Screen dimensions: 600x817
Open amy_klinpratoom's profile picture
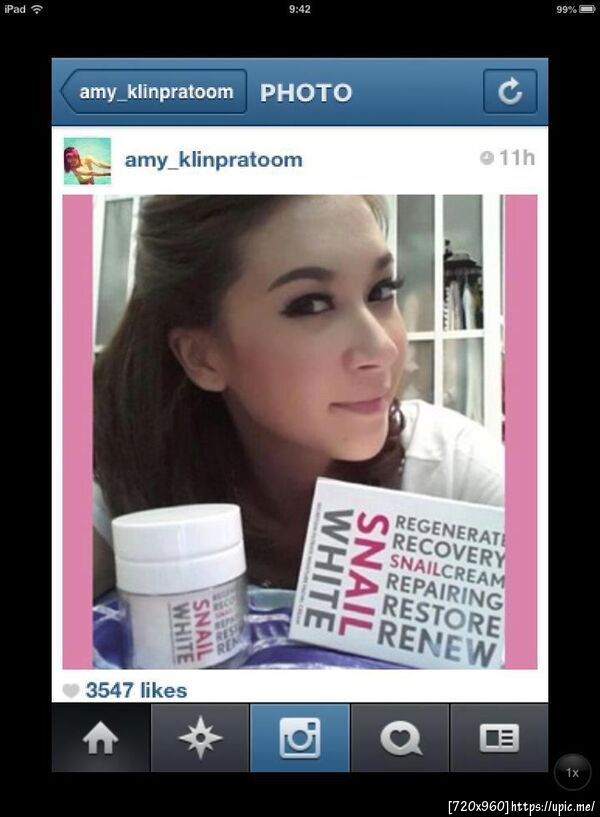[87, 160]
